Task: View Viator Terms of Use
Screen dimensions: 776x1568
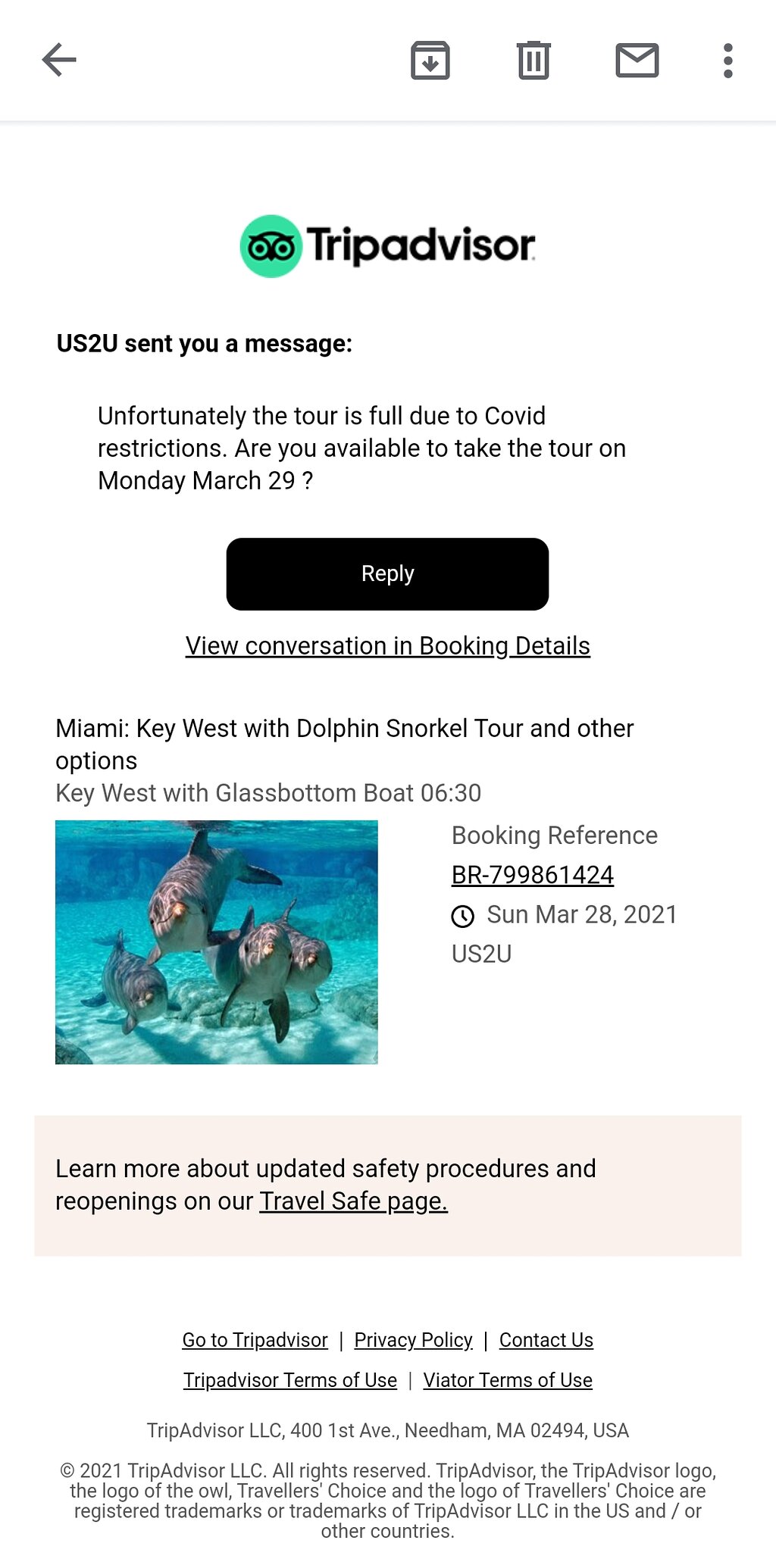Action: [508, 1380]
